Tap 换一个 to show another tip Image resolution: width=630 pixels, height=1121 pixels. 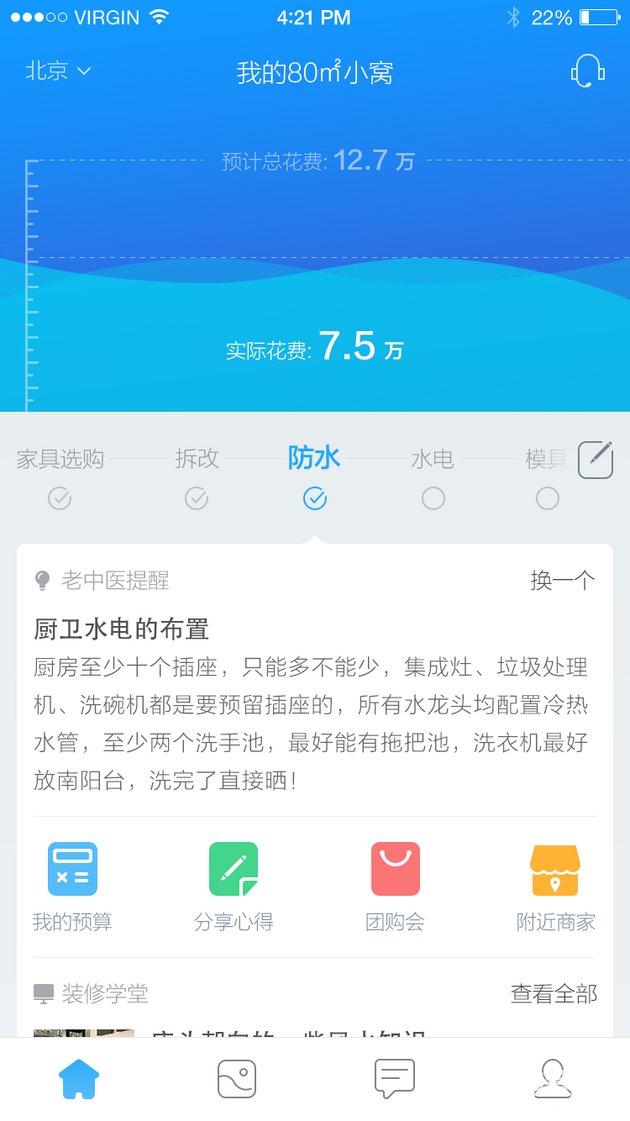[x=563, y=580]
